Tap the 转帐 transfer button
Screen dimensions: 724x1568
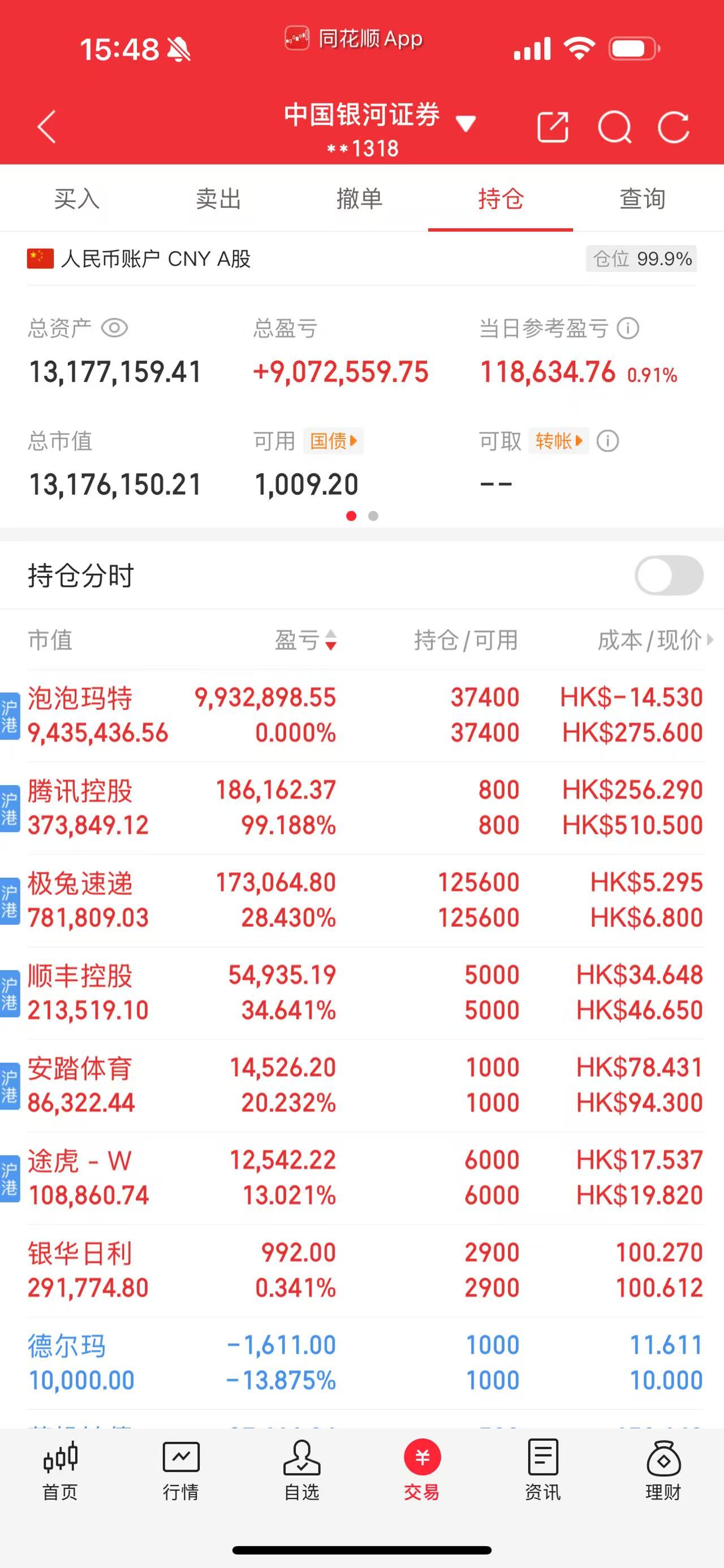click(558, 440)
